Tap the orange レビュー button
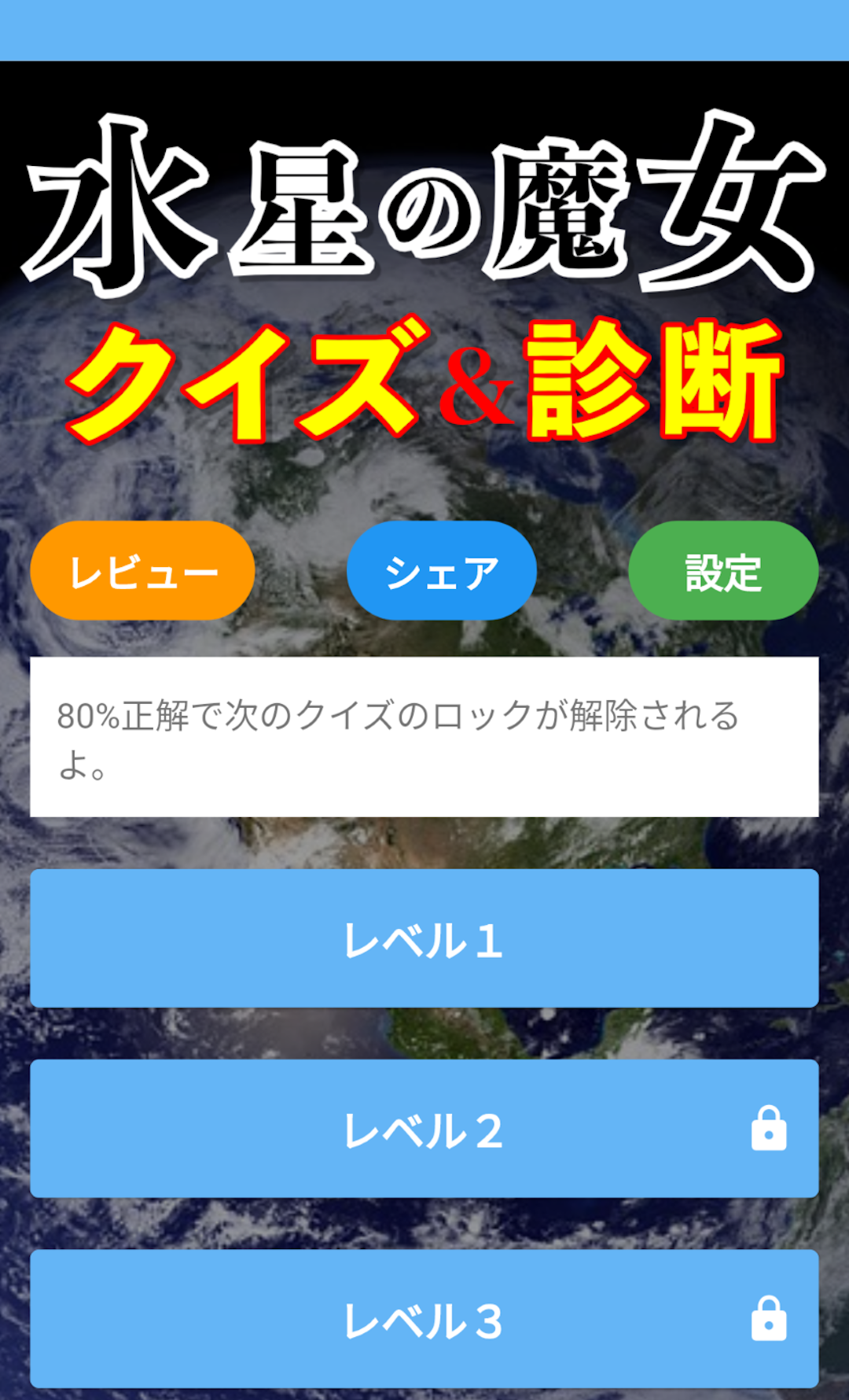Viewport: 849px width, 1400px height. click(x=142, y=571)
